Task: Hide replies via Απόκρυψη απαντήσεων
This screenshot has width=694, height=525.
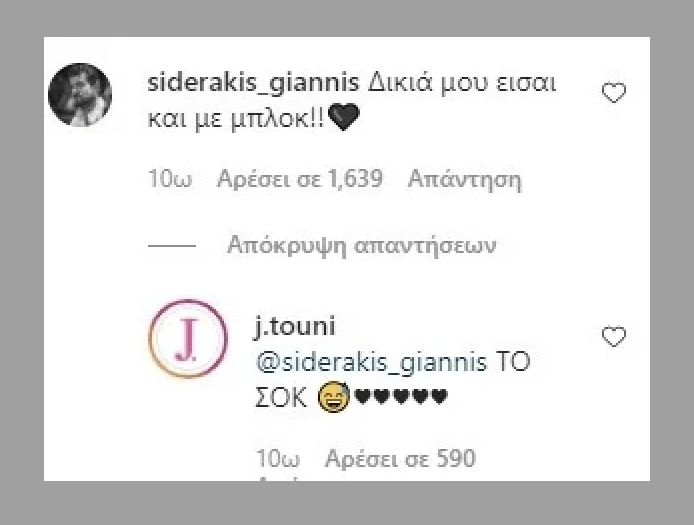Action: click(361, 245)
